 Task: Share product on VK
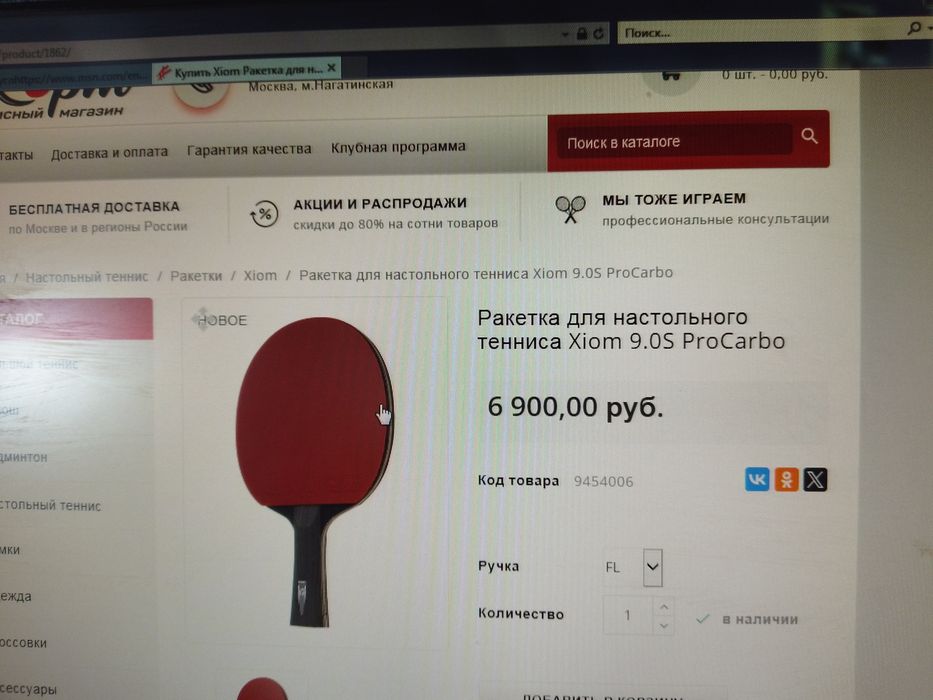[757, 479]
